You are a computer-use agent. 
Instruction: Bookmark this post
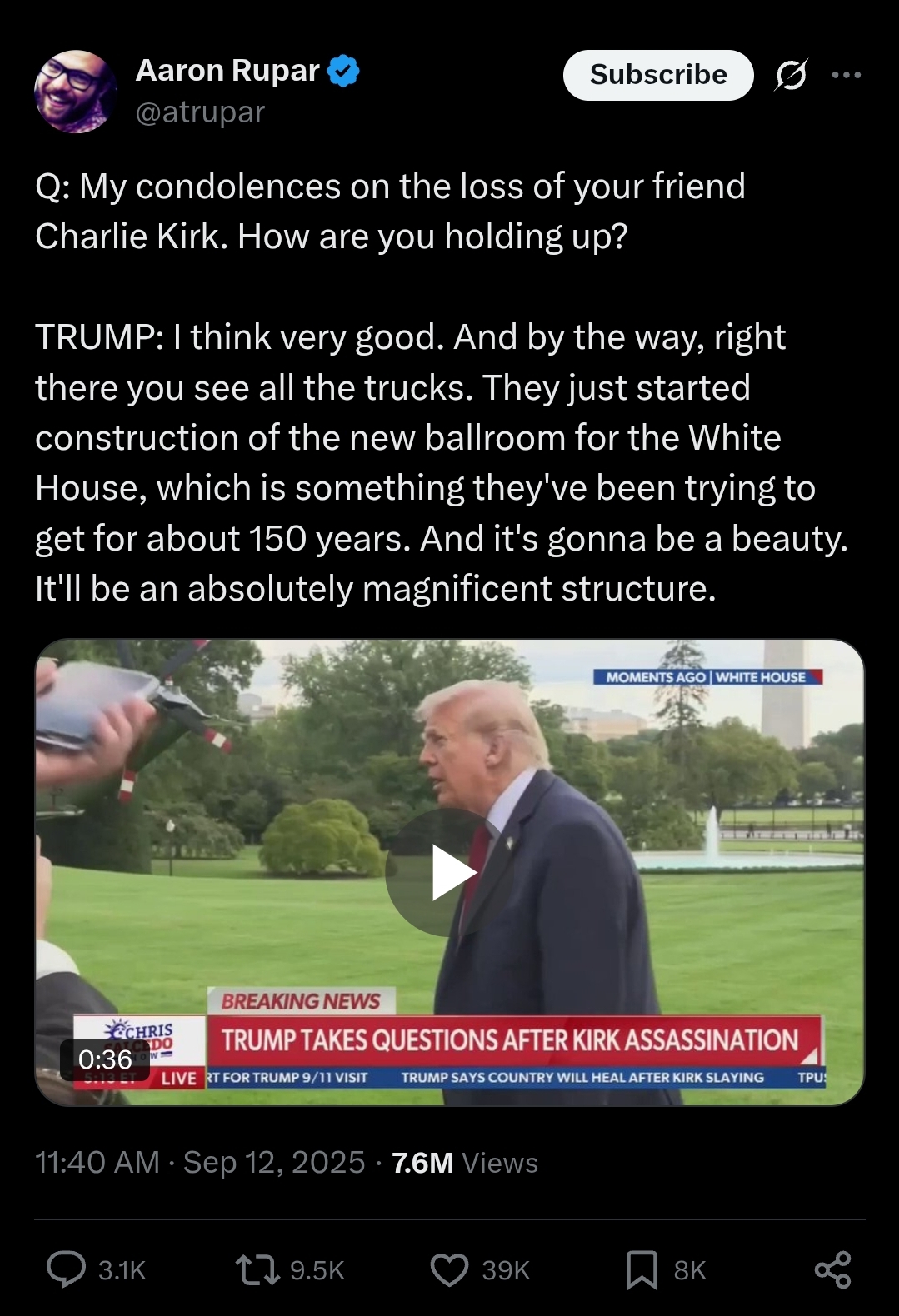pos(642,1269)
